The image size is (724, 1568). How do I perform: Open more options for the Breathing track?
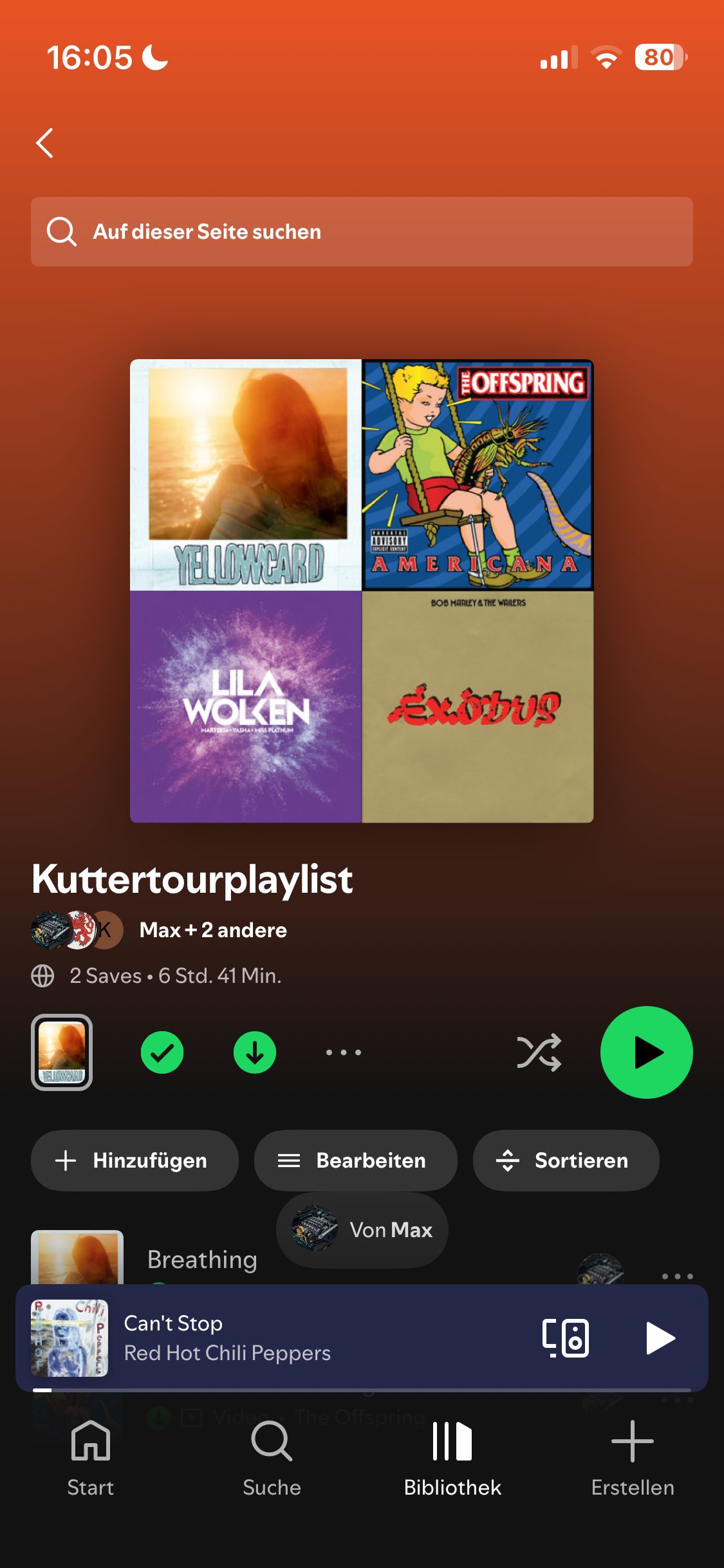[x=677, y=1276]
